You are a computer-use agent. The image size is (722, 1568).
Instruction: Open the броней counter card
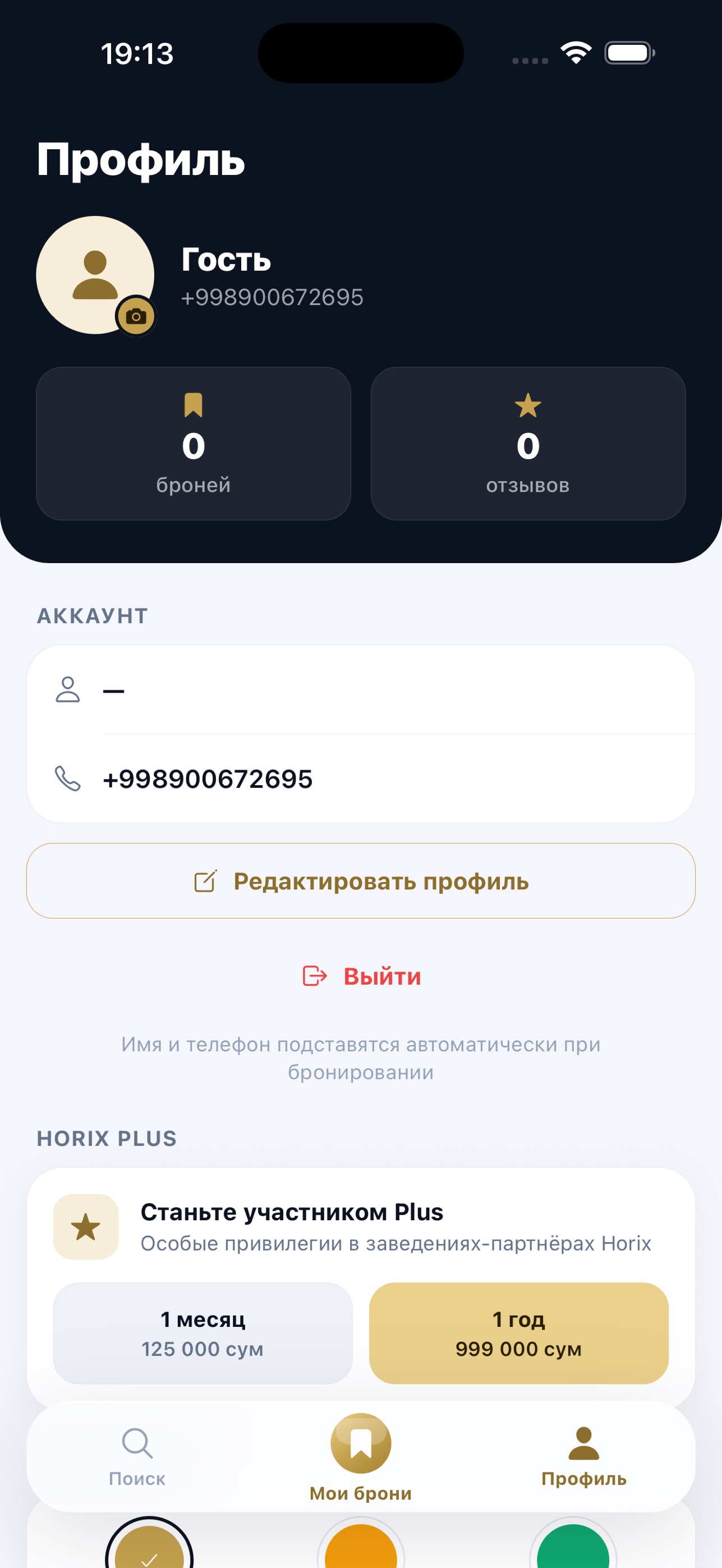pos(194,443)
